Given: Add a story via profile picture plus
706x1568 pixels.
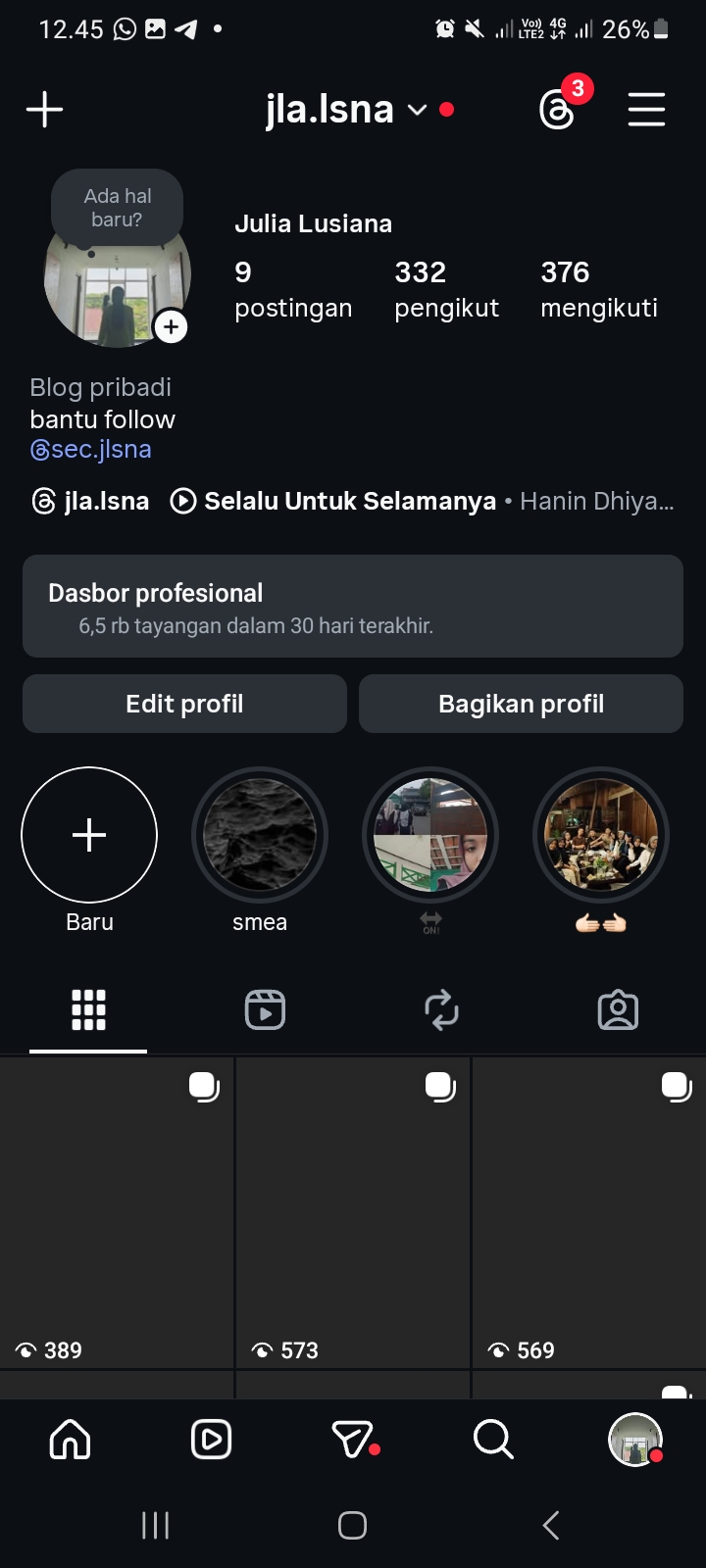Looking at the screenshot, I should point(171,326).
